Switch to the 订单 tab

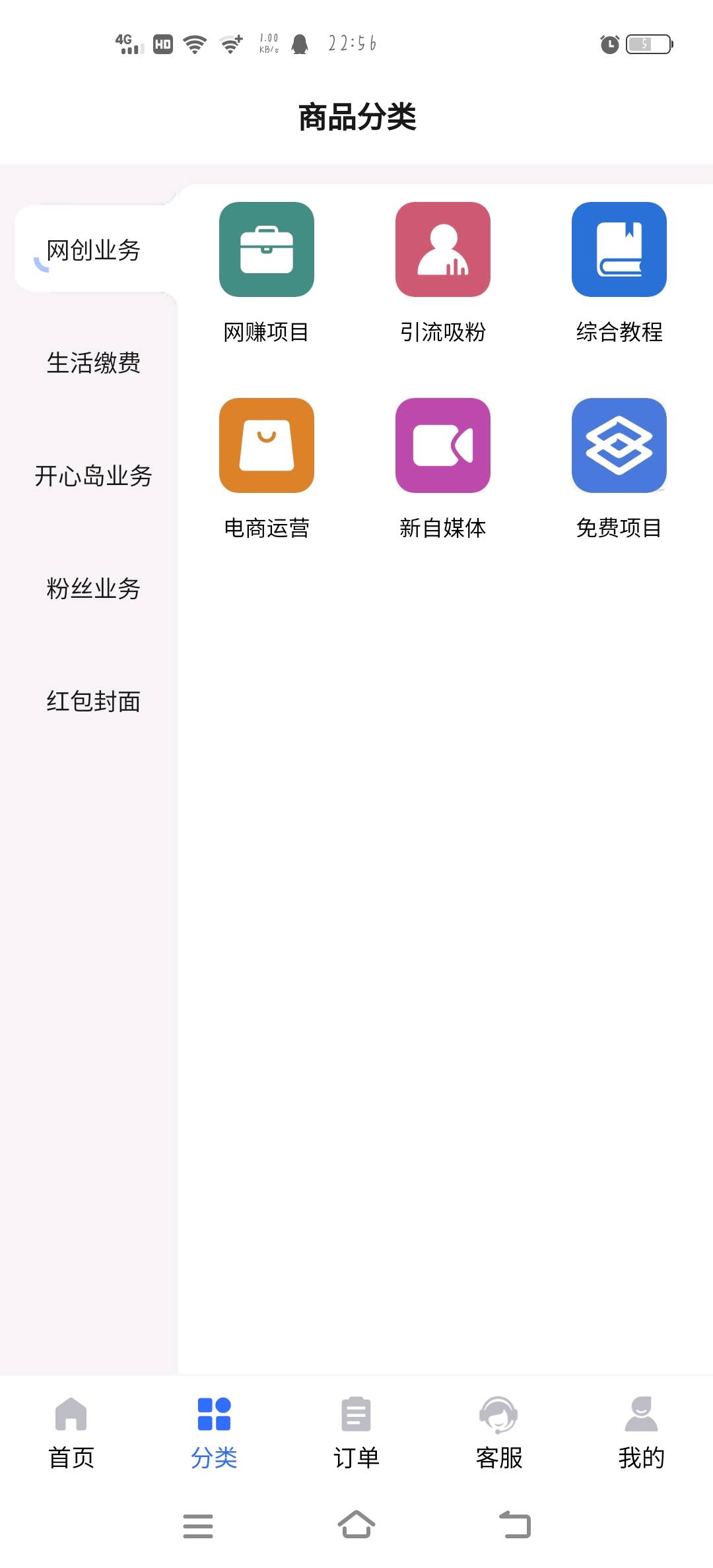coord(356,1433)
